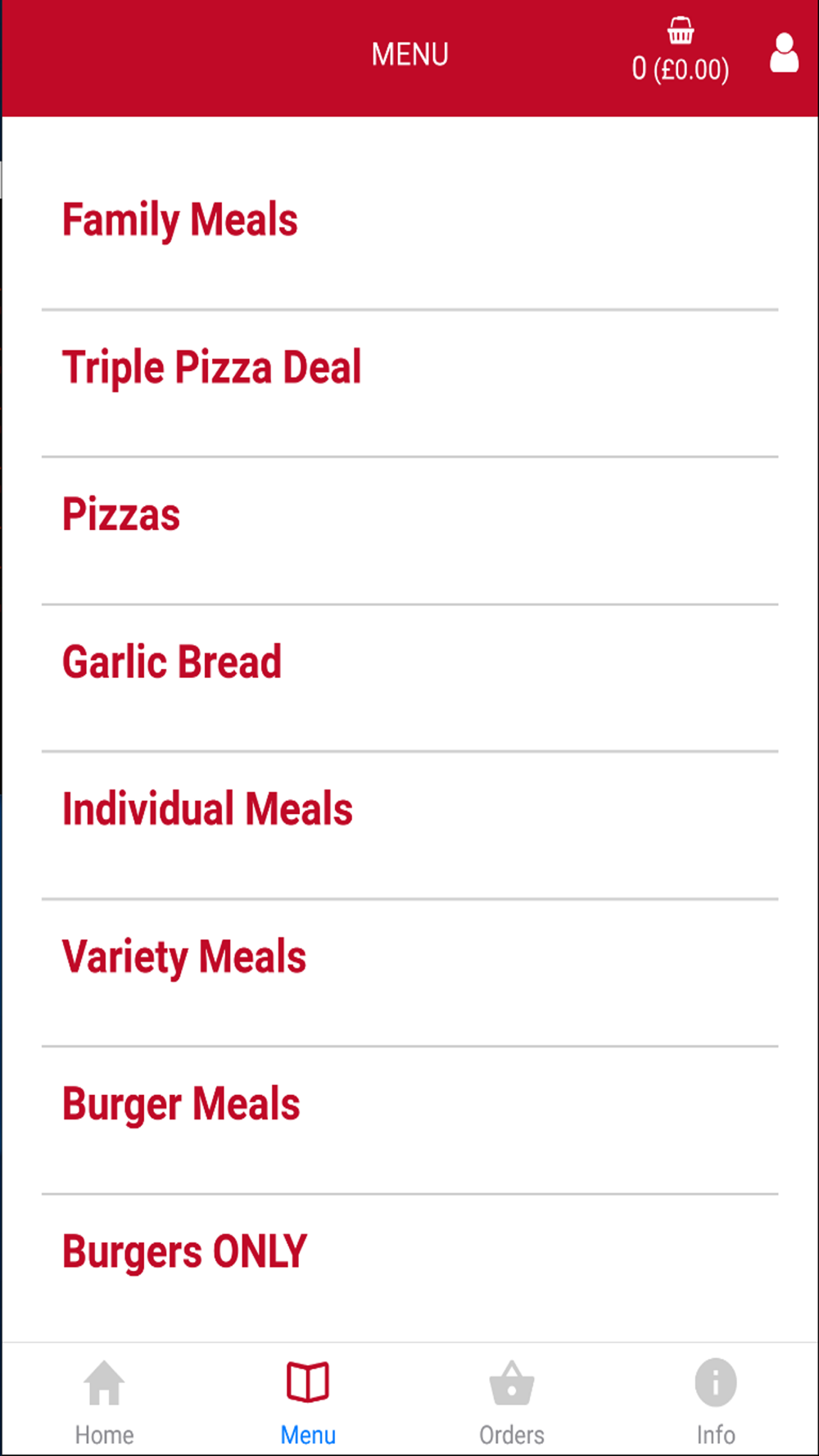Select Triple Pizza Deal
Screen dimensions: 819x1456
409,368
